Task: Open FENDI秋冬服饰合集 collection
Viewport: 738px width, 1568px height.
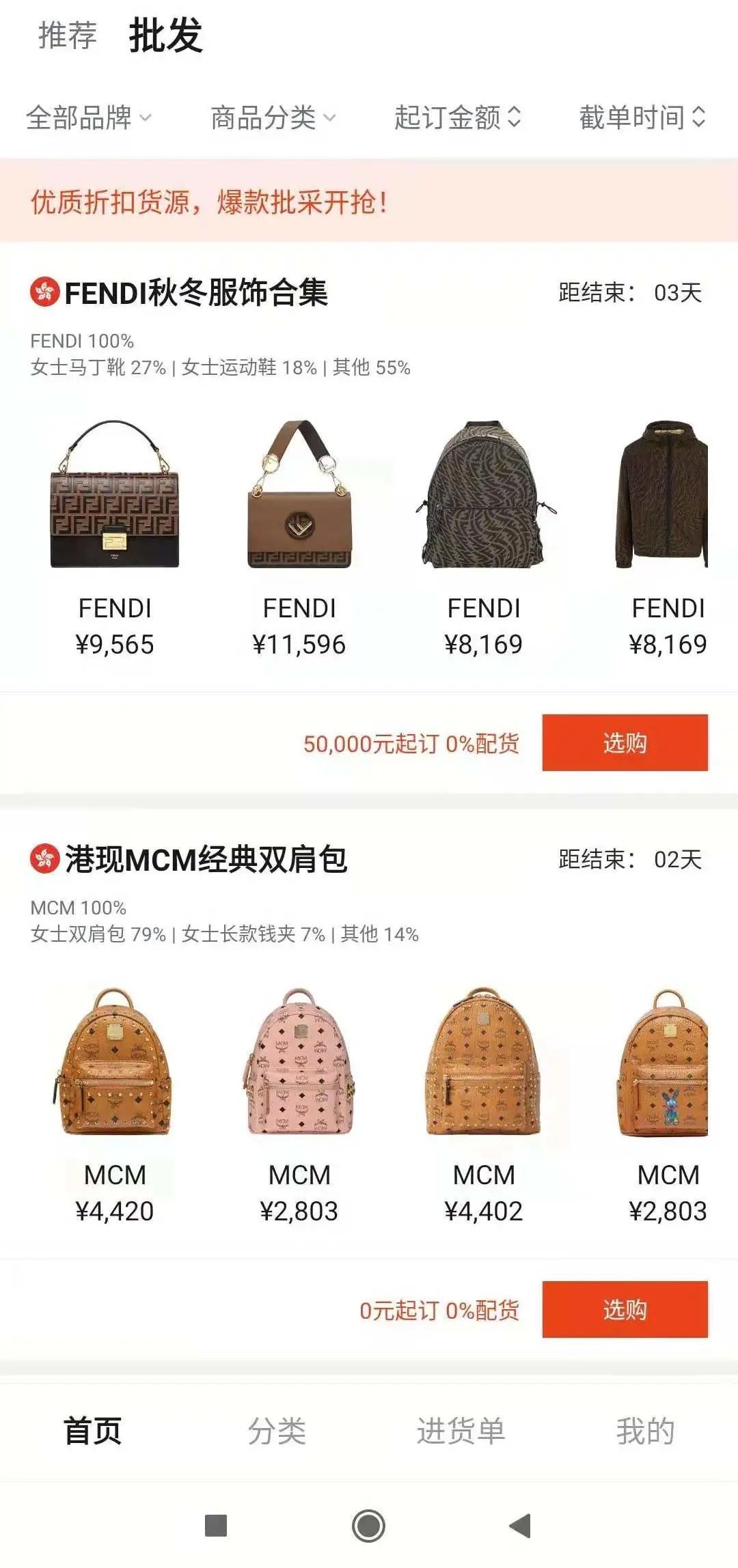Action: point(196,293)
